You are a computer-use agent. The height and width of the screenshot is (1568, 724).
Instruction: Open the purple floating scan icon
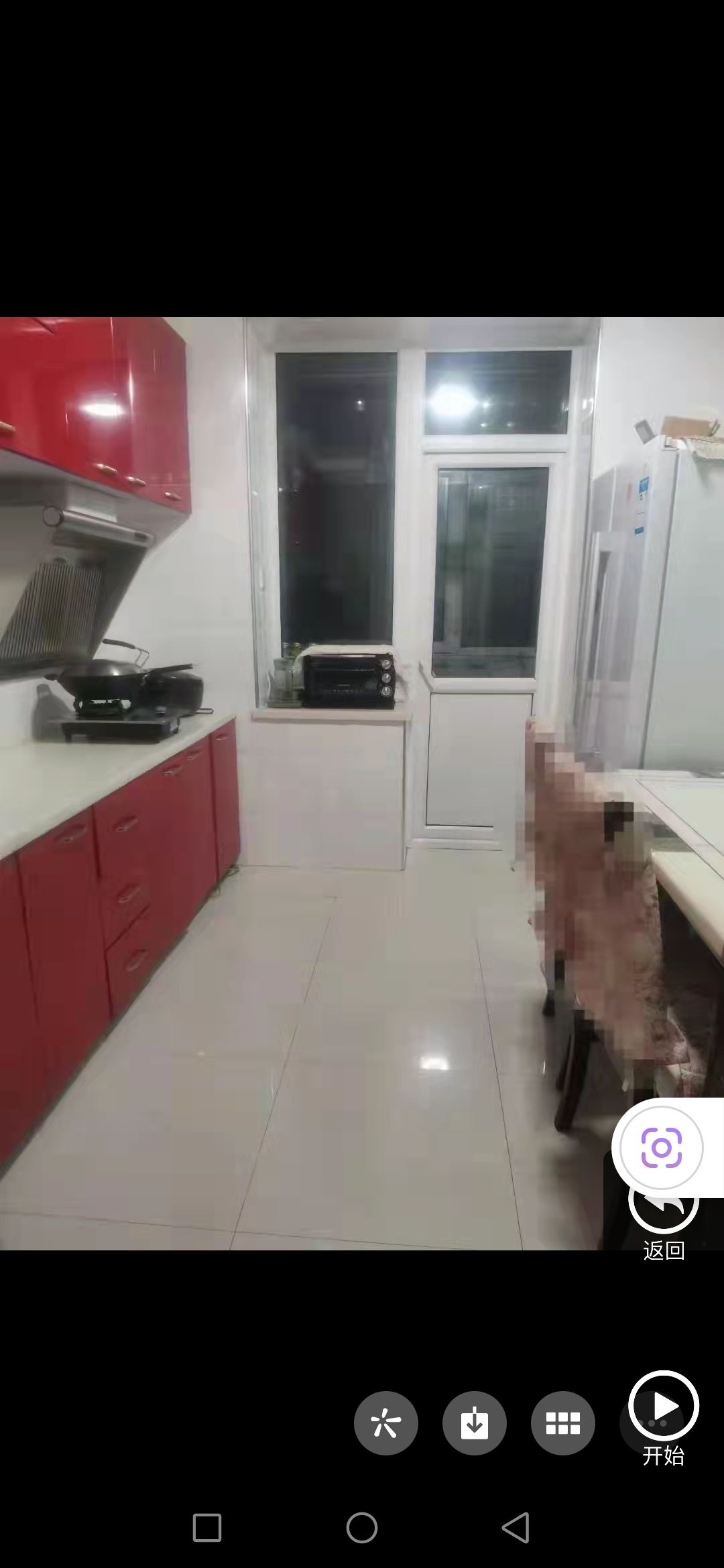[x=661, y=1148]
